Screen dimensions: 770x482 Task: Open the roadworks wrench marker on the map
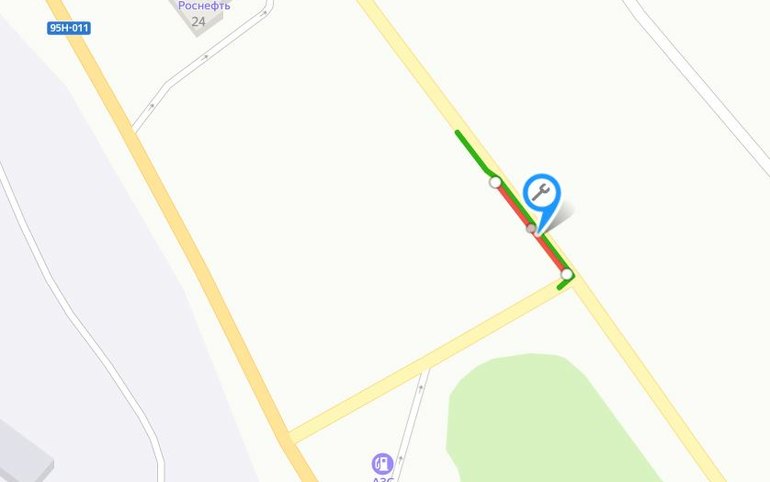click(542, 193)
